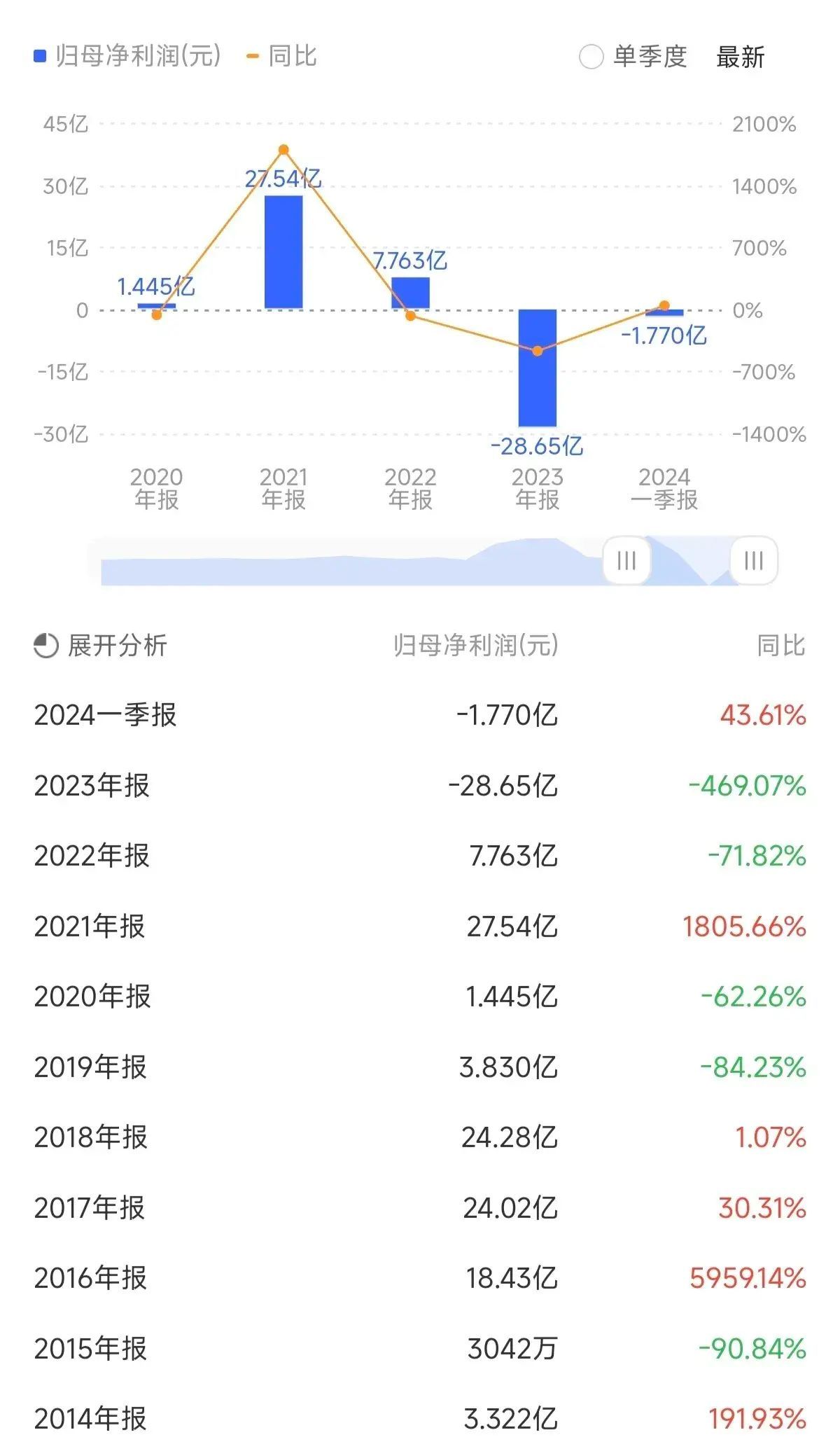
Task: Click the orange data point at the 2021 peak
Action: click(x=283, y=149)
